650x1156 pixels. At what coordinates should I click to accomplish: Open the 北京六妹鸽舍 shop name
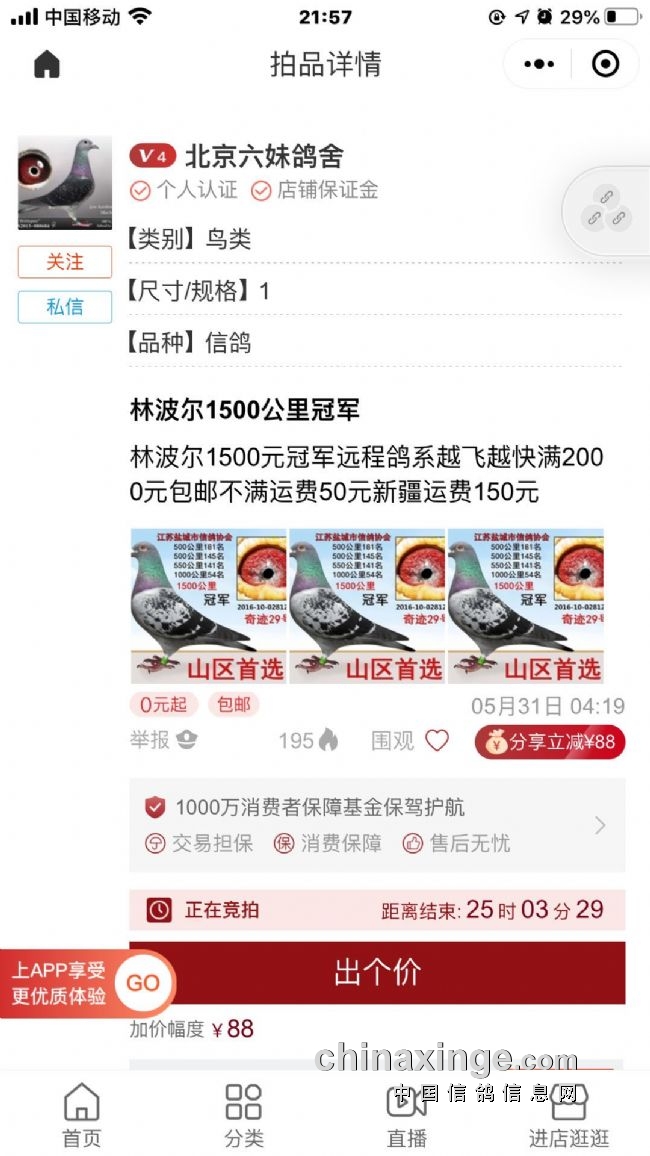point(264,156)
